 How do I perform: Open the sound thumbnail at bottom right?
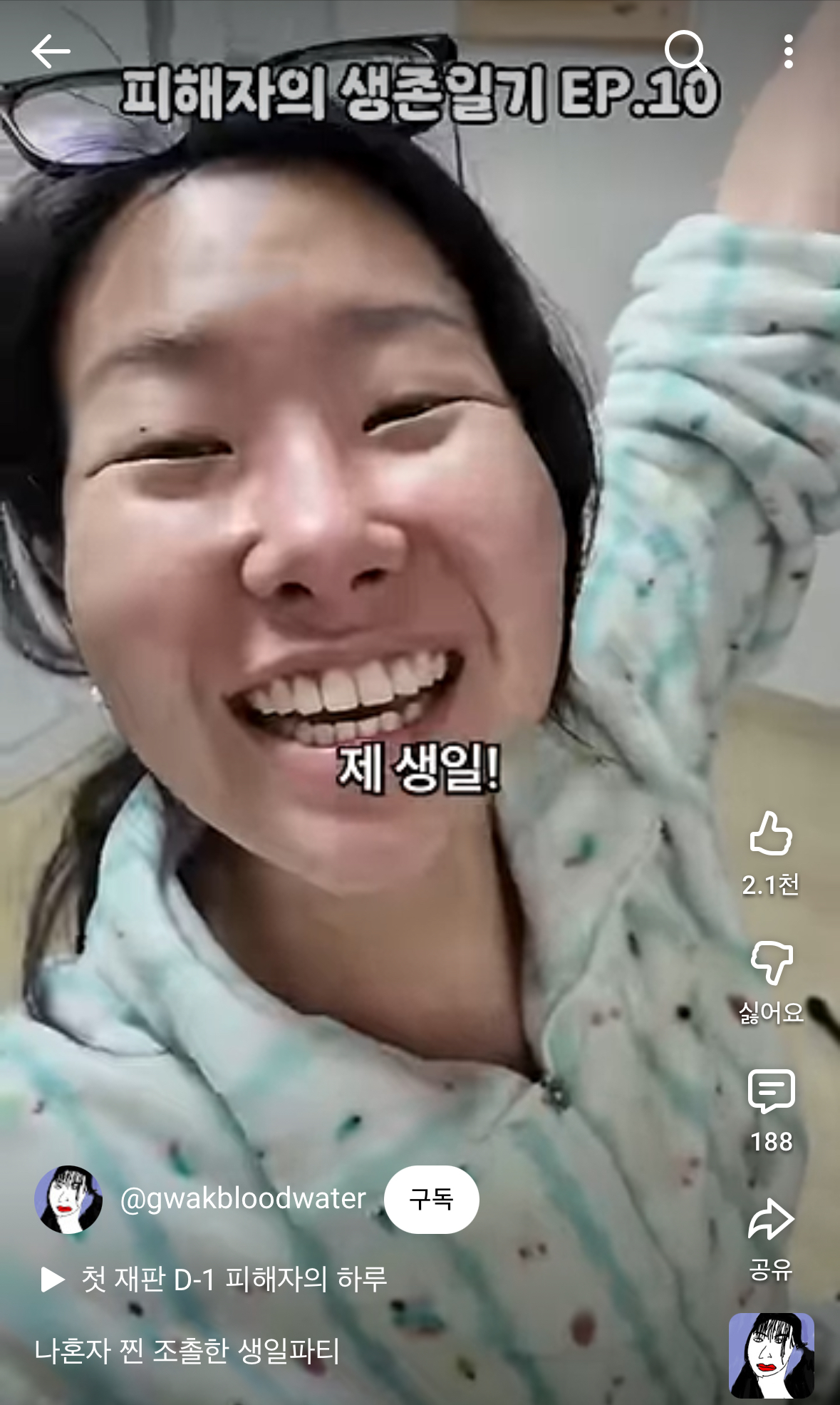pyautogui.click(x=771, y=1355)
